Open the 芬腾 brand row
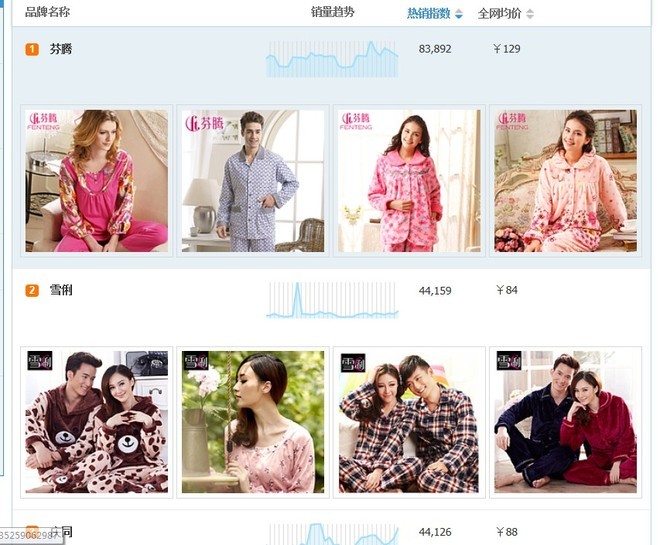This screenshot has height=545, width=660. (61, 49)
